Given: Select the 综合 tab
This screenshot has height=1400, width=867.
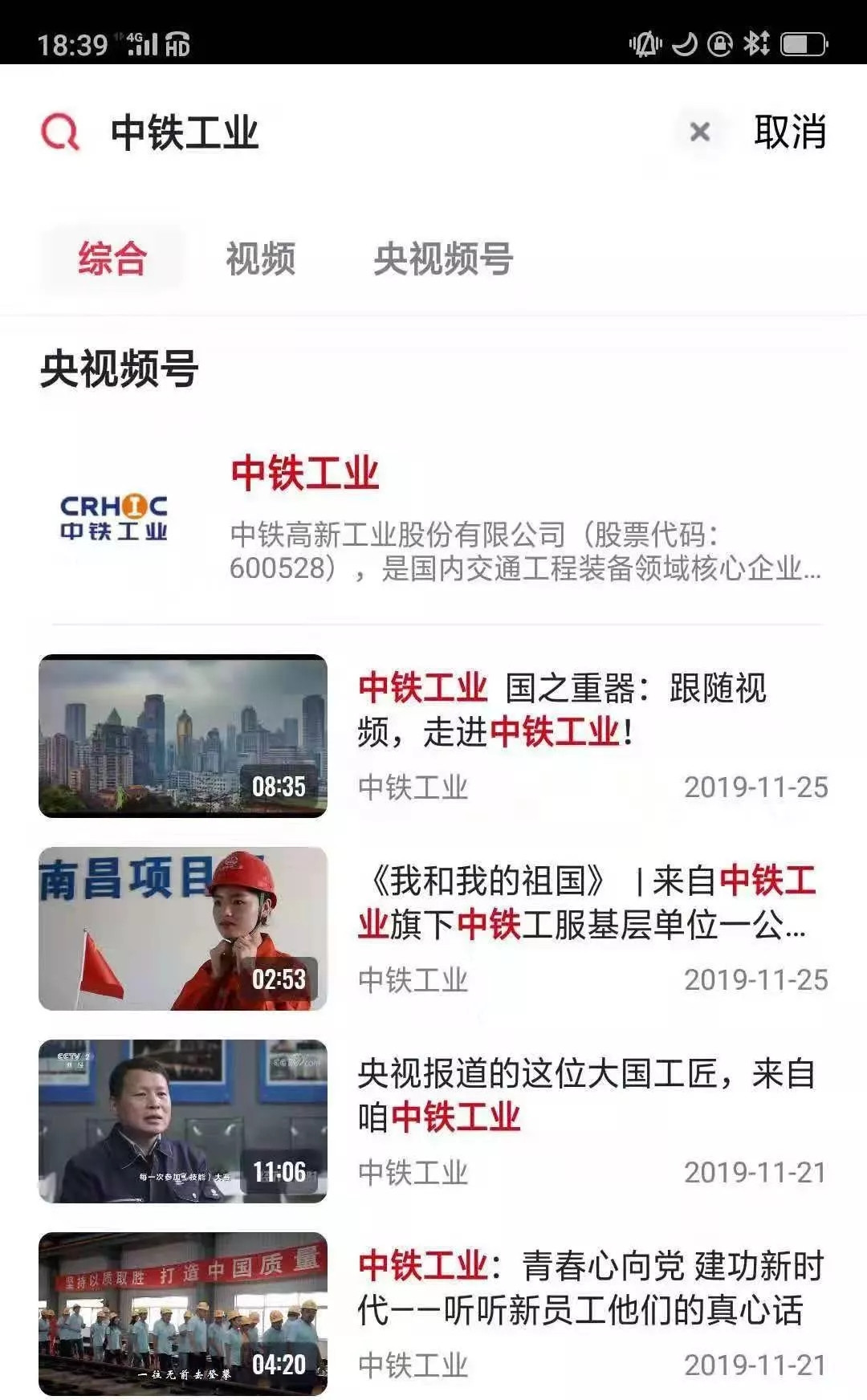Looking at the screenshot, I should pyautogui.click(x=112, y=258).
